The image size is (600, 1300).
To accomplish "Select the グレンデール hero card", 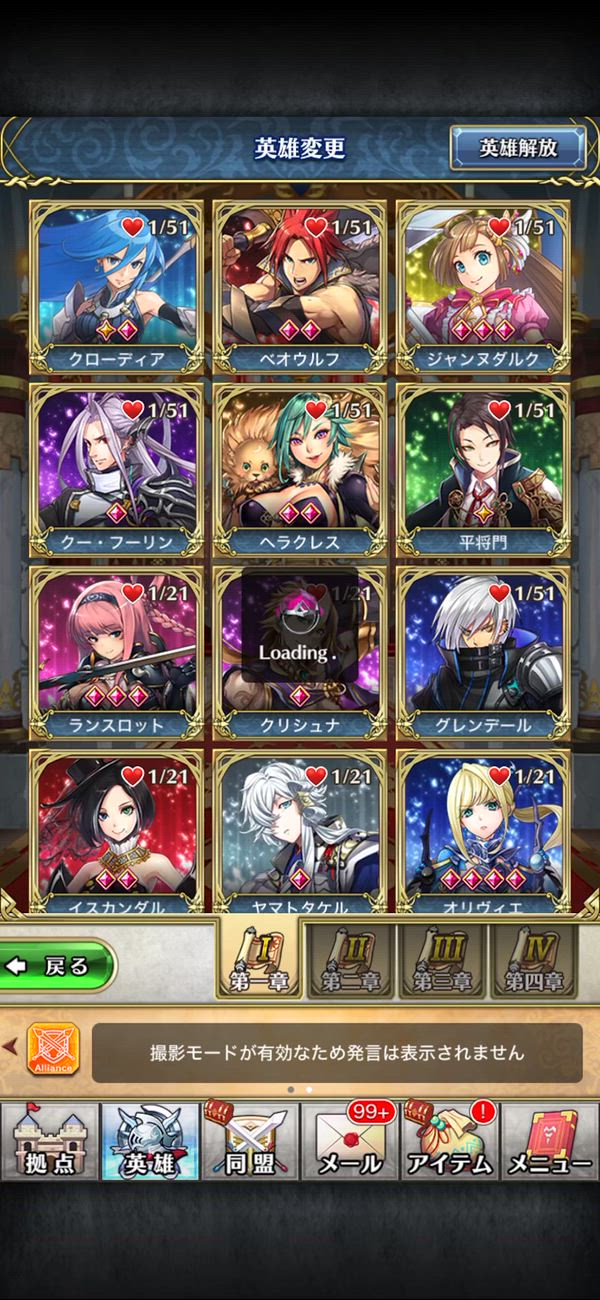I will pyautogui.click(x=484, y=653).
